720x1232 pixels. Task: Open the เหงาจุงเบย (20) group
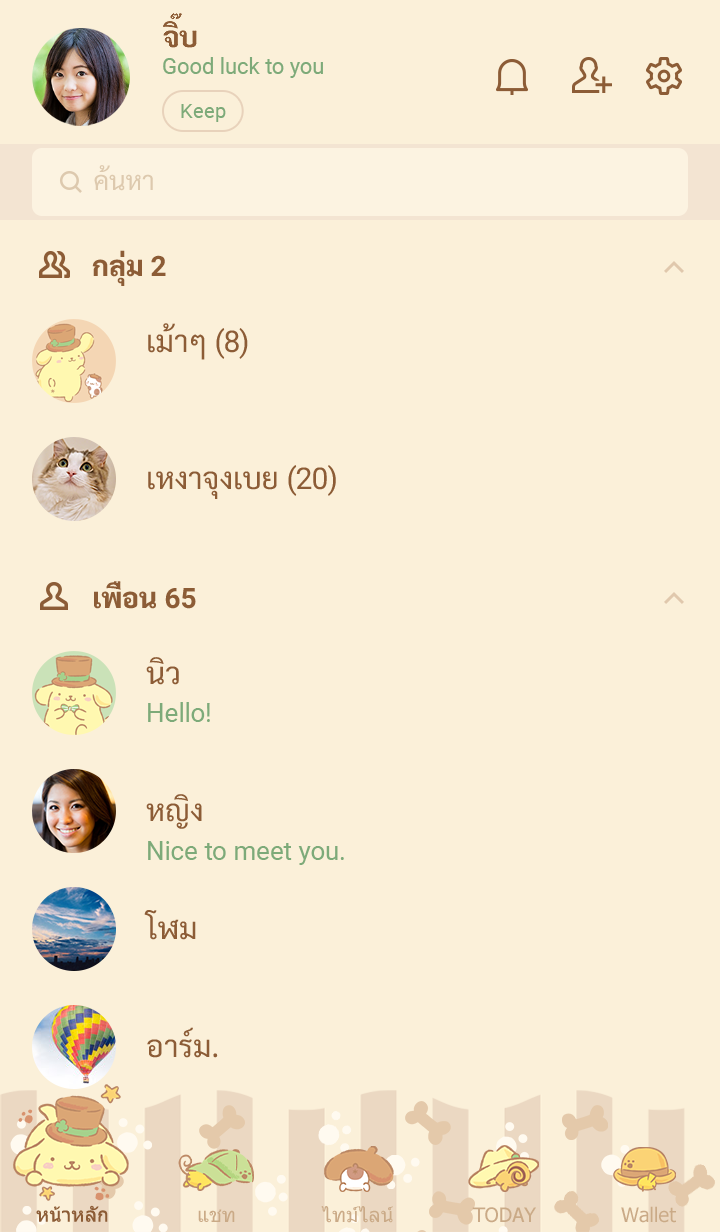[x=241, y=480]
